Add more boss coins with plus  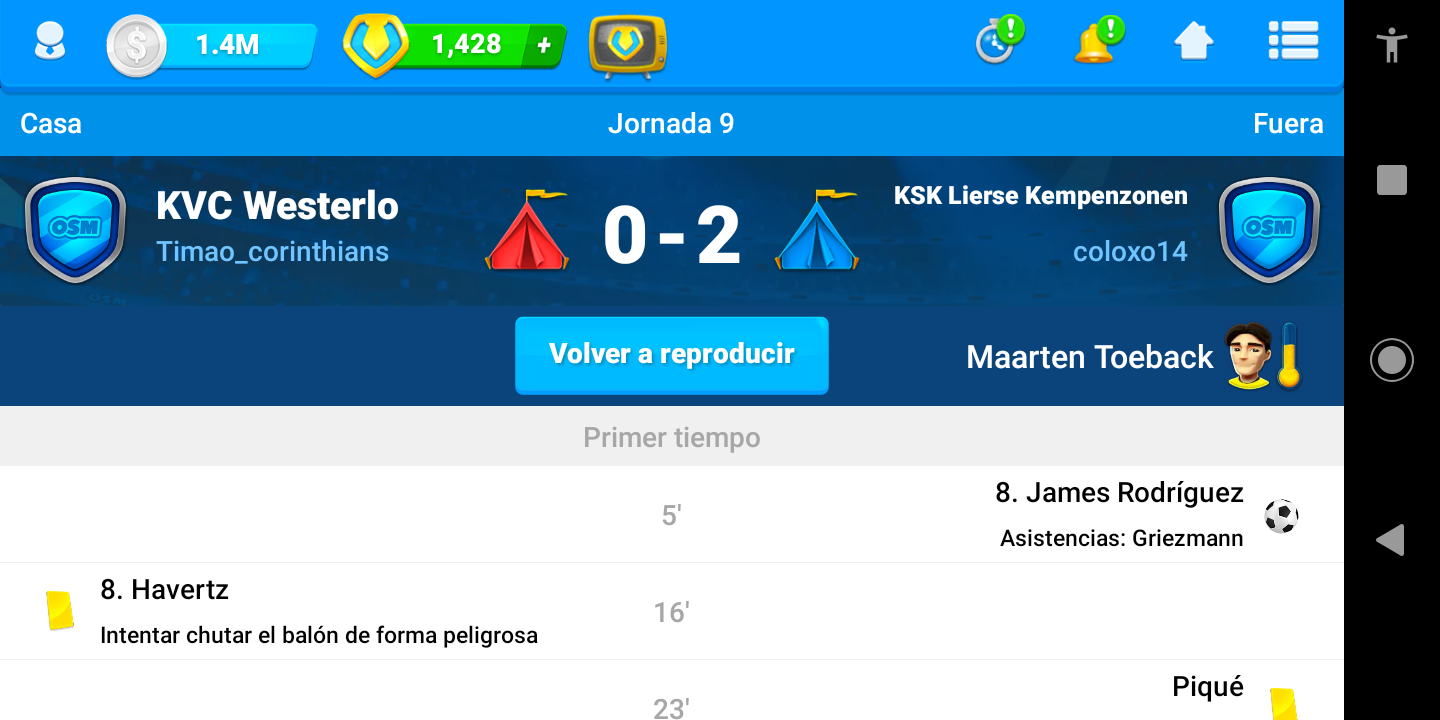click(544, 45)
